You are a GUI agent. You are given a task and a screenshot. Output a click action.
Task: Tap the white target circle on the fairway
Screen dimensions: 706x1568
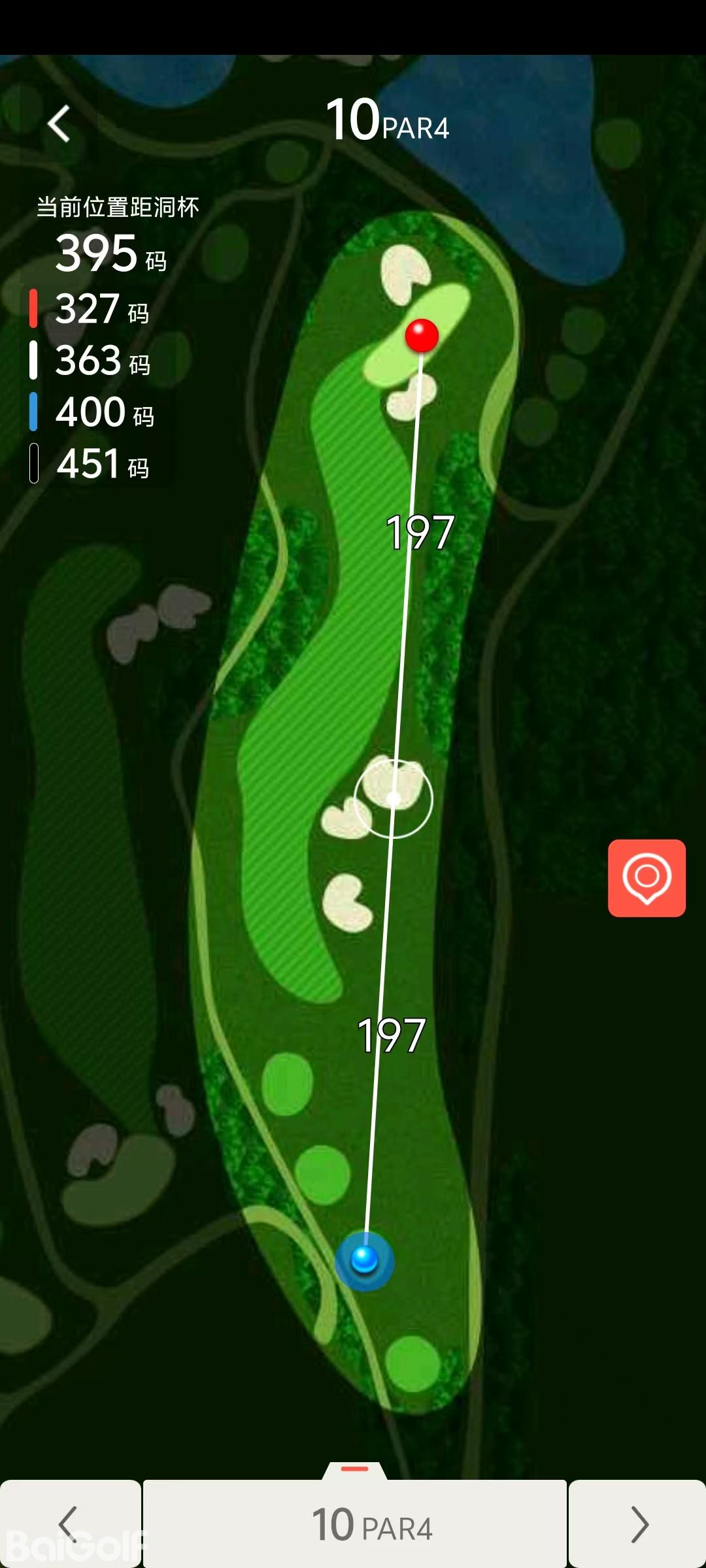click(394, 798)
